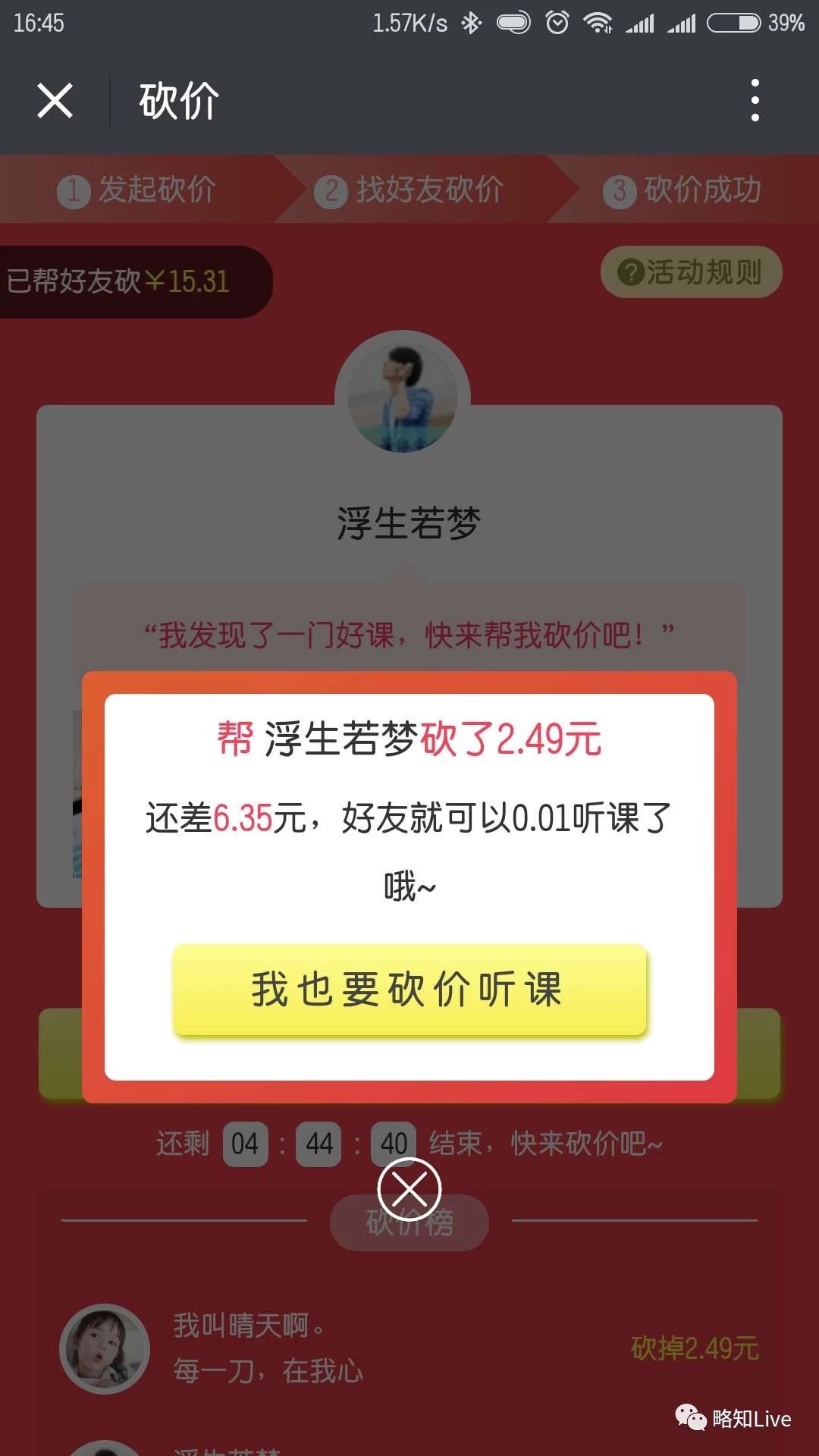
Task: Dismiss the bargain result popup
Action: point(409,1188)
